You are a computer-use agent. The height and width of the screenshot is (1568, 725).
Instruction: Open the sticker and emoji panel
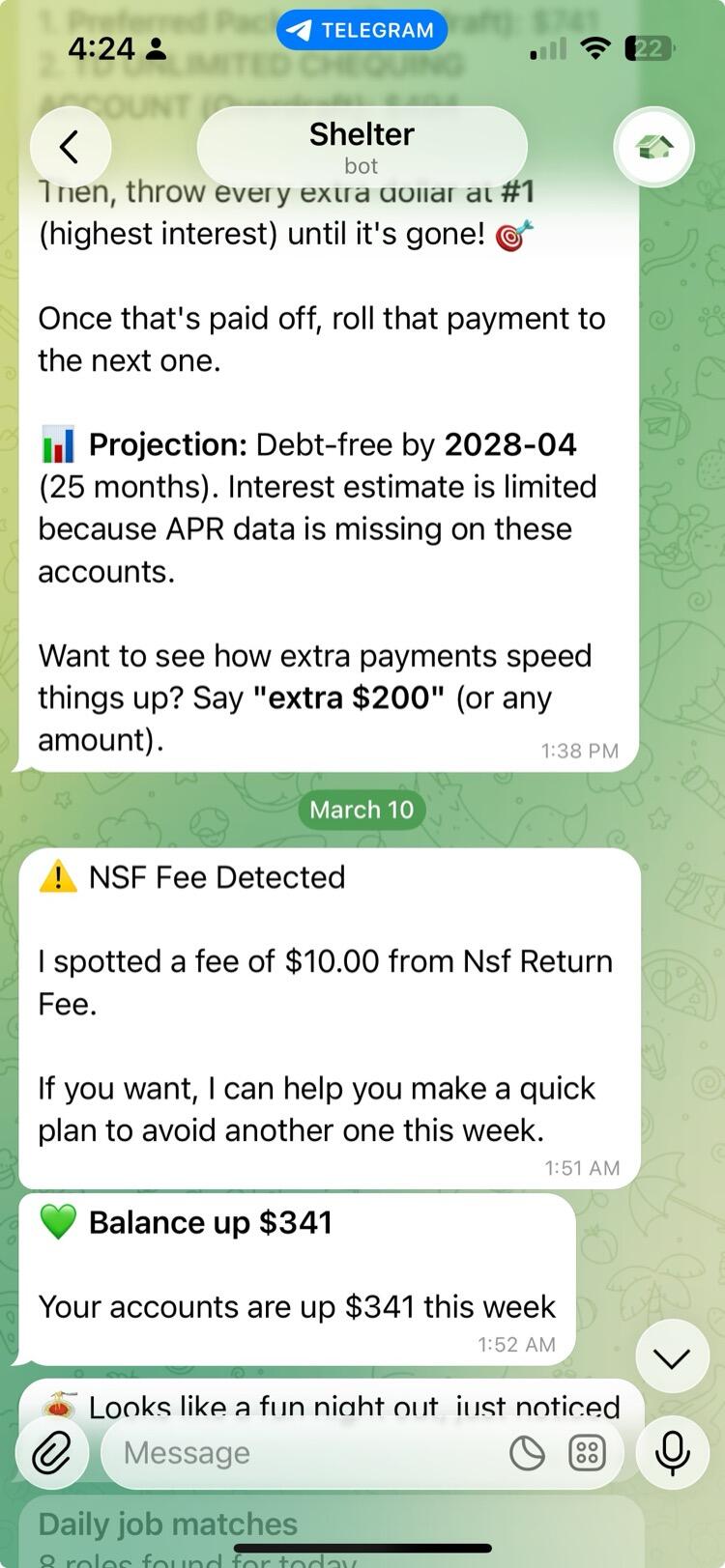point(527,1453)
